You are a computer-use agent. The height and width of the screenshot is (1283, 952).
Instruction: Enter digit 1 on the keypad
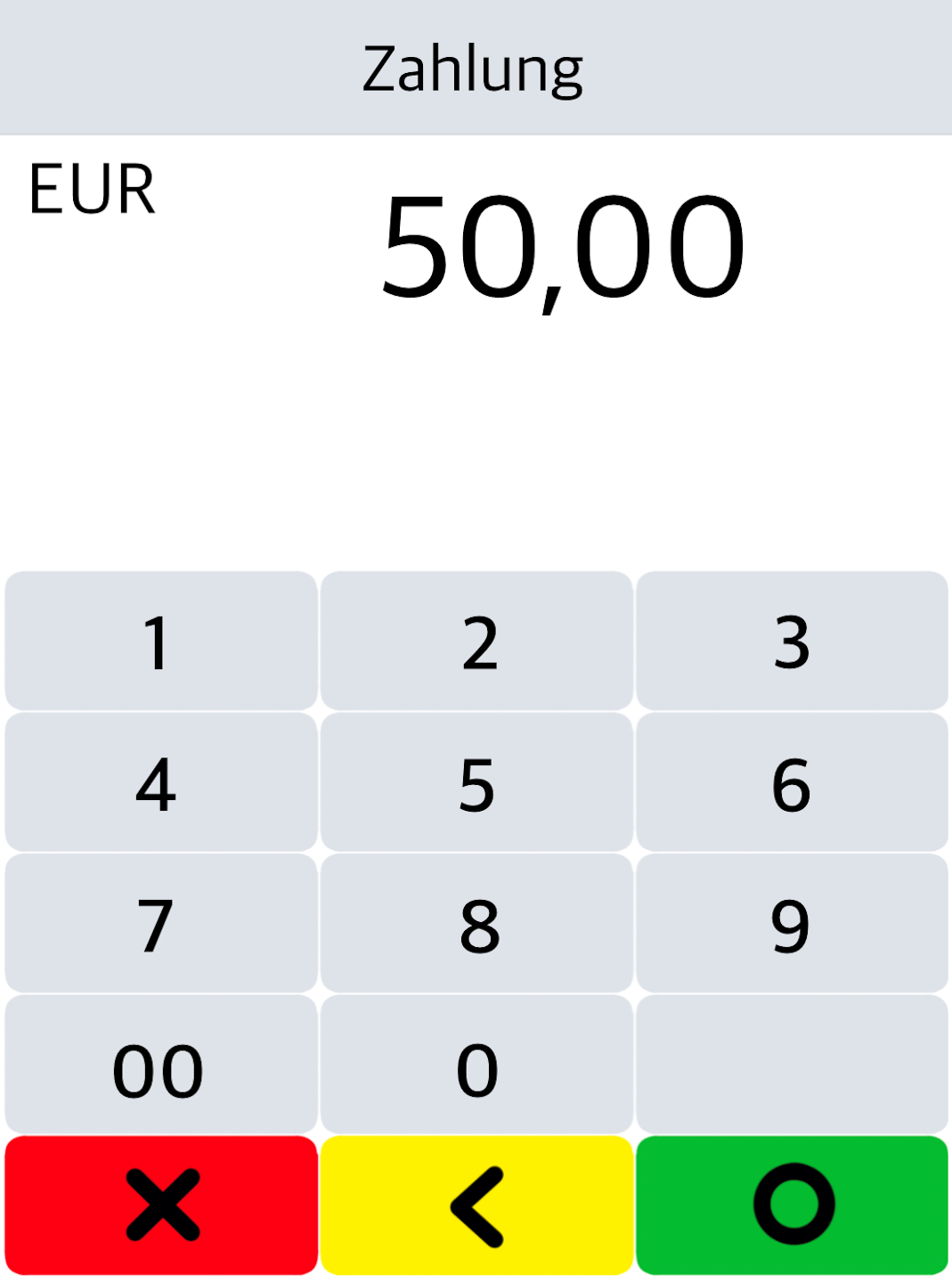point(161,641)
